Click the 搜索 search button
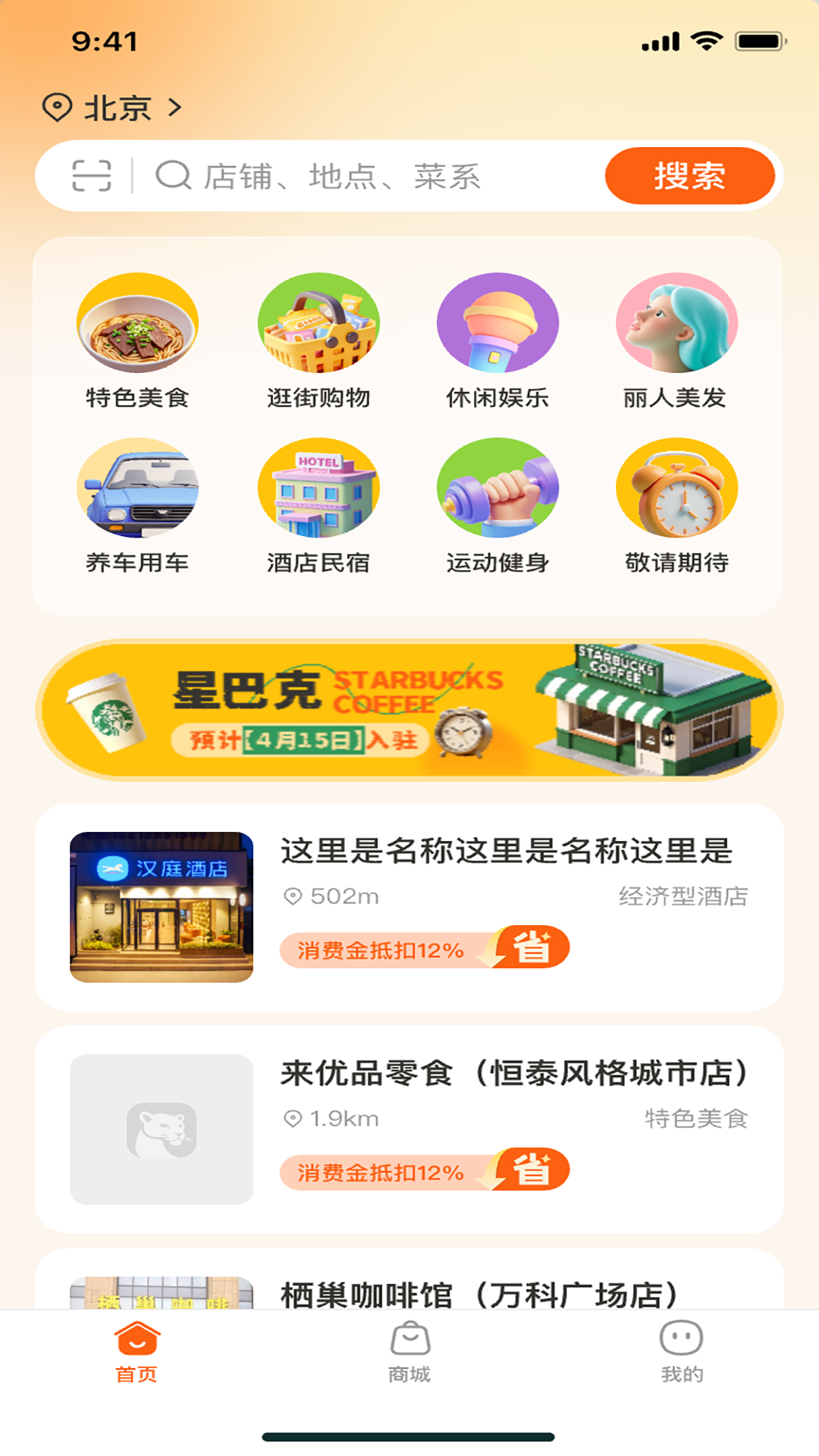819x1456 pixels. (x=689, y=175)
